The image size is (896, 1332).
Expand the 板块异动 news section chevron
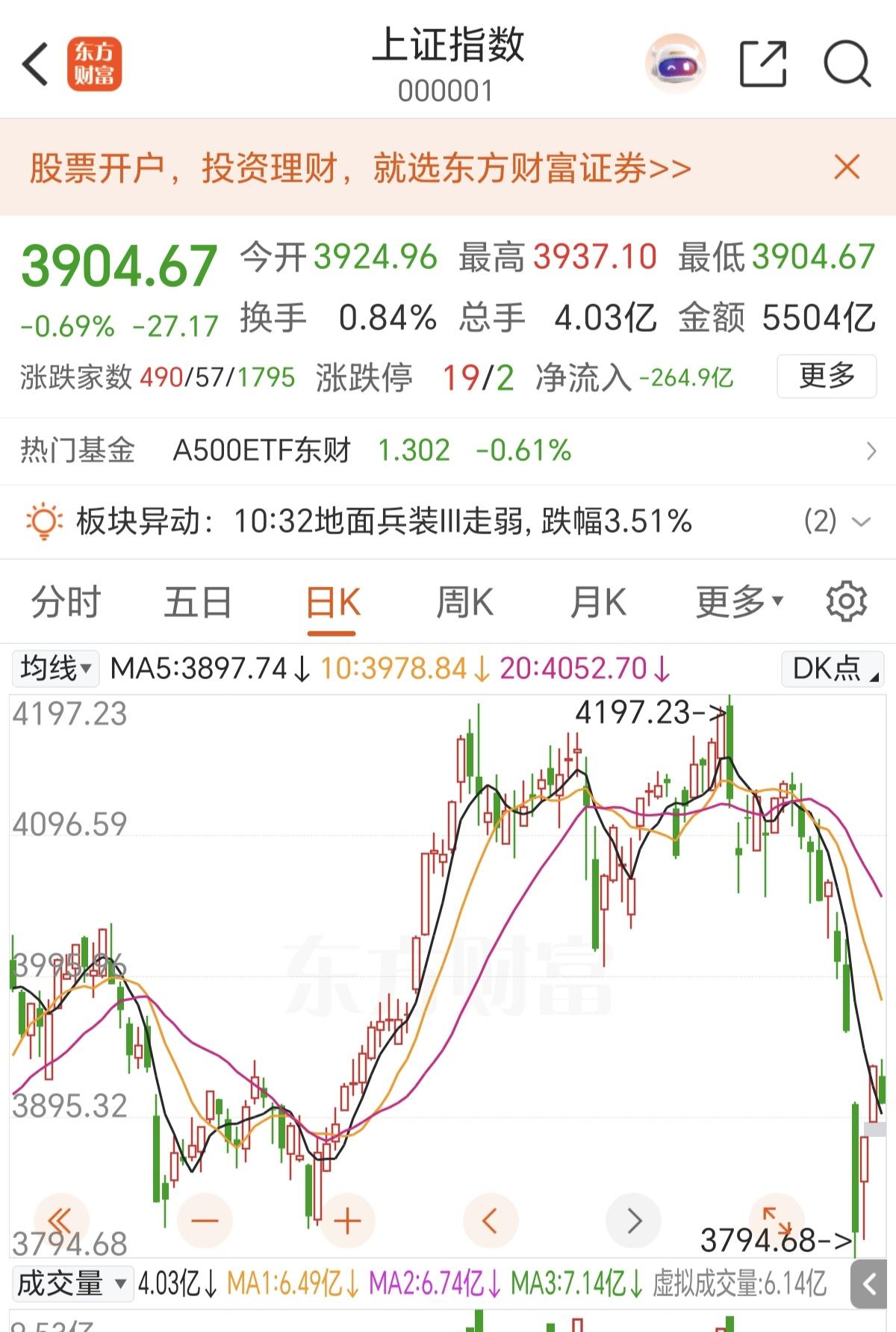pyautogui.click(x=860, y=522)
